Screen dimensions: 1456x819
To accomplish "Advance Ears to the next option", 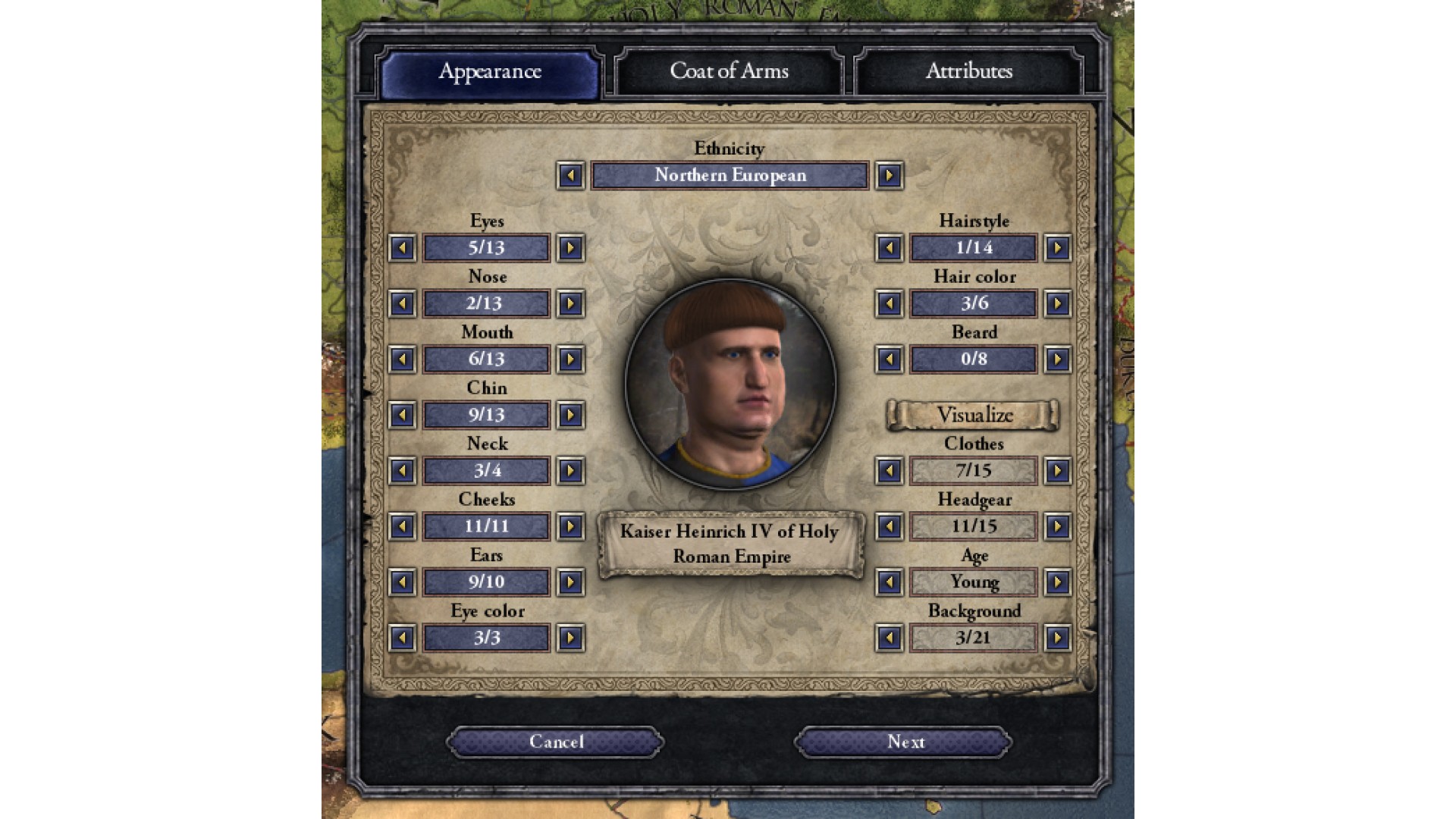I will pos(570,582).
